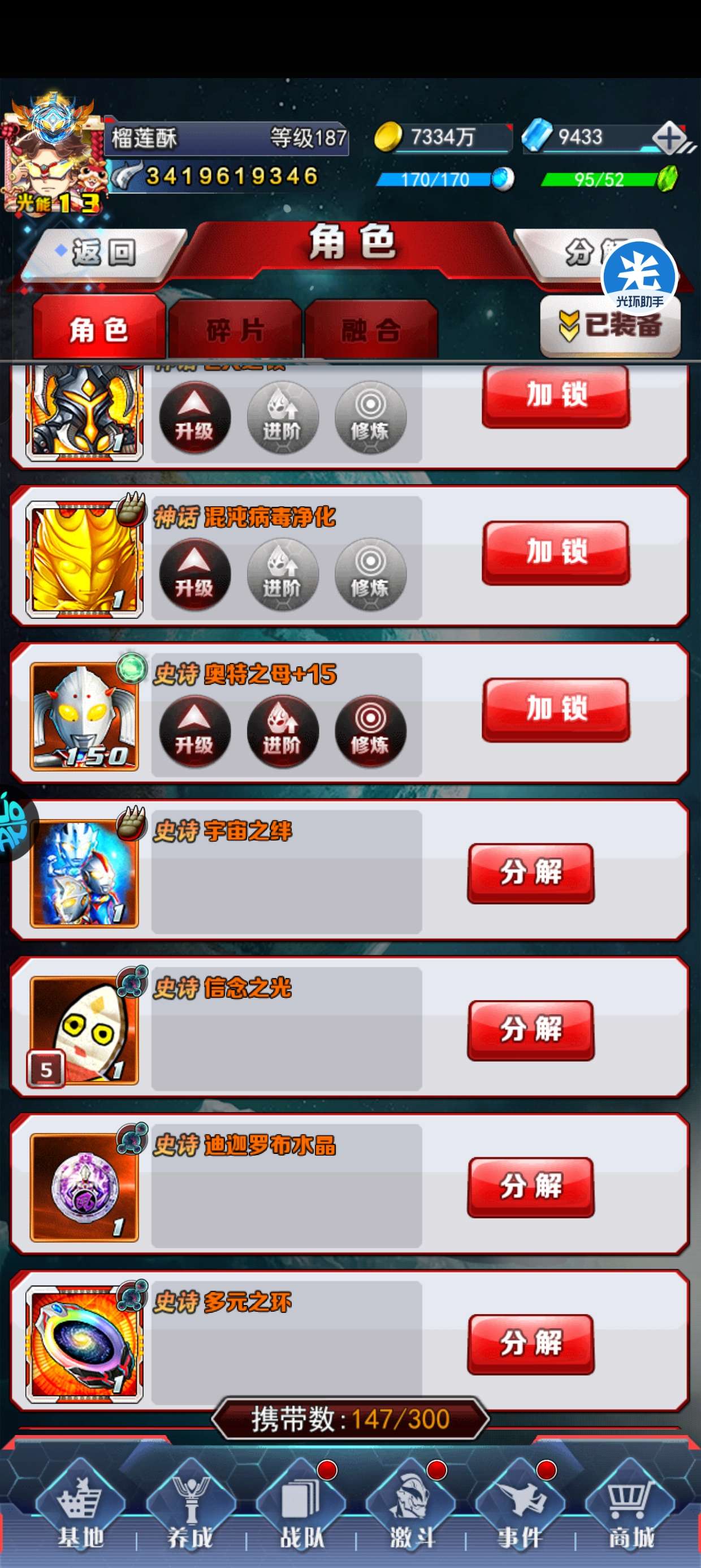Screen dimensions: 701x1568
Task: Decompose the 宇宙之绊 item
Action: [531, 872]
